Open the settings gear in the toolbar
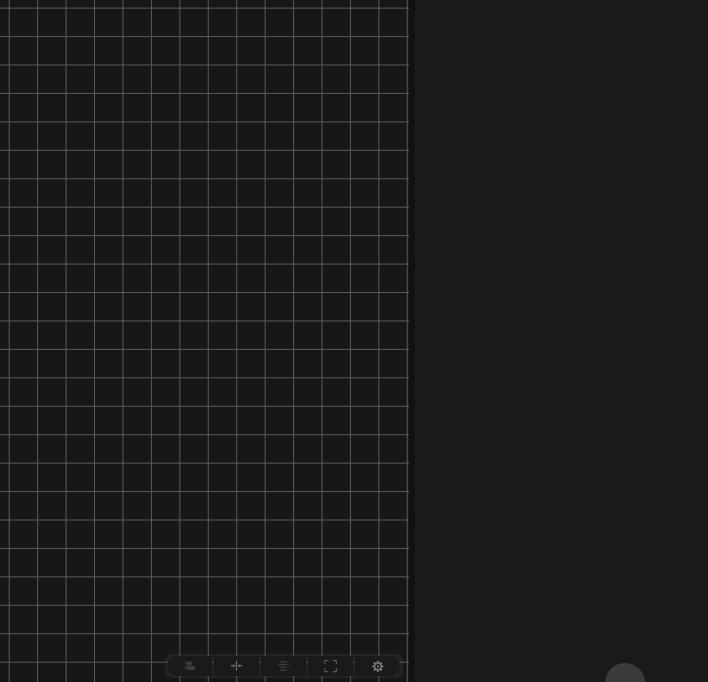Screen dimensions: 708x682 [x=378, y=666]
